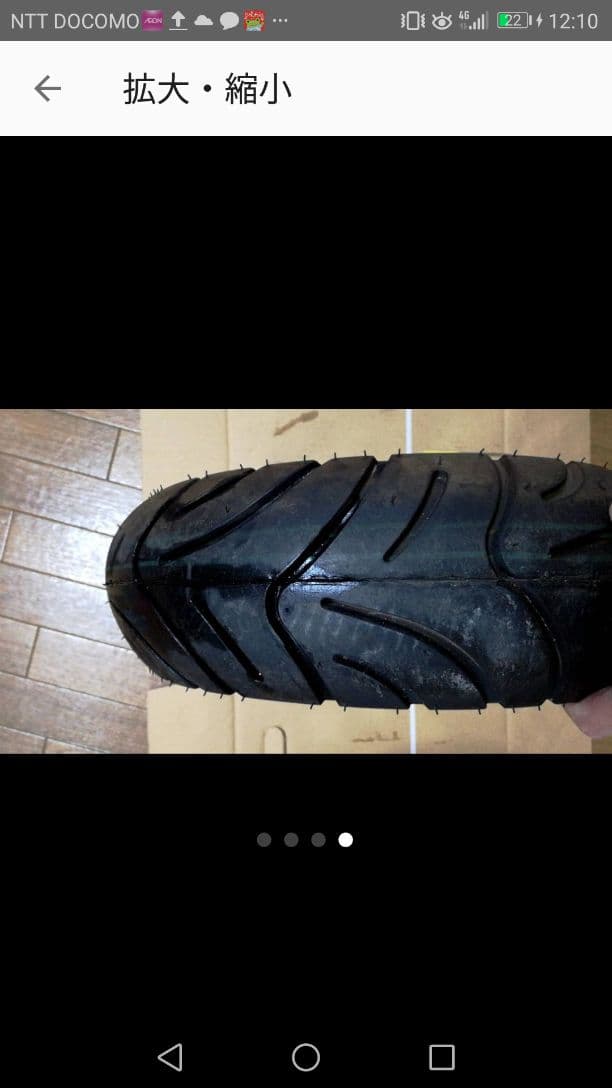Viewport: 612px width, 1088px height.
Task: Tap the tire photo in viewer
Action: [306, 581]
